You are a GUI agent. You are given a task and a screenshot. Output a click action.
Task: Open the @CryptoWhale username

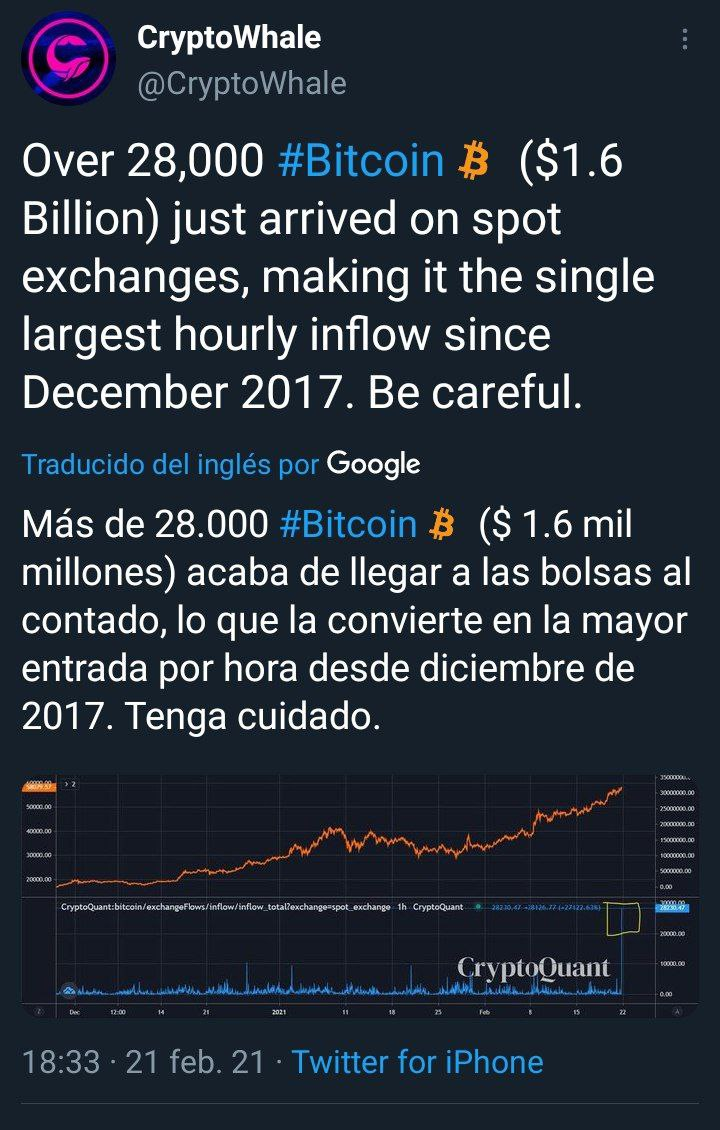click(241, 83)
